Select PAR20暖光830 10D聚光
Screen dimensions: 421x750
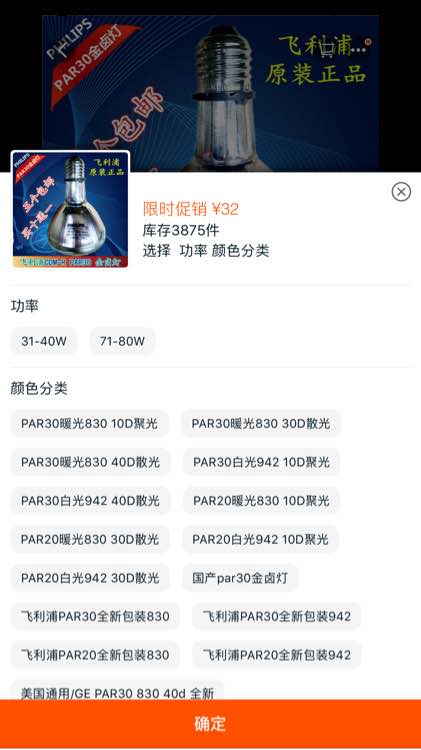pos(261,501)
